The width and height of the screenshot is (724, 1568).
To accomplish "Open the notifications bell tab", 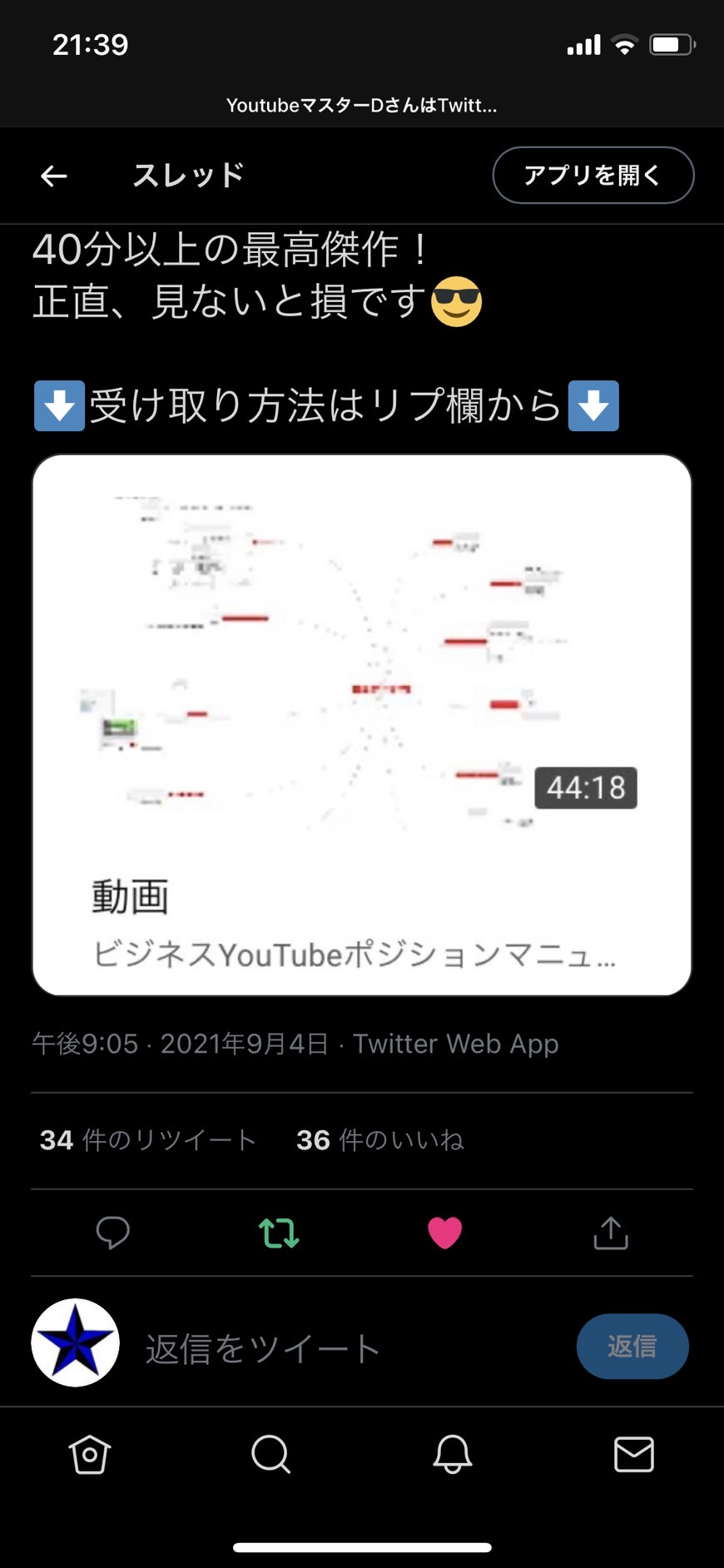I will [x=453, y=1454].
